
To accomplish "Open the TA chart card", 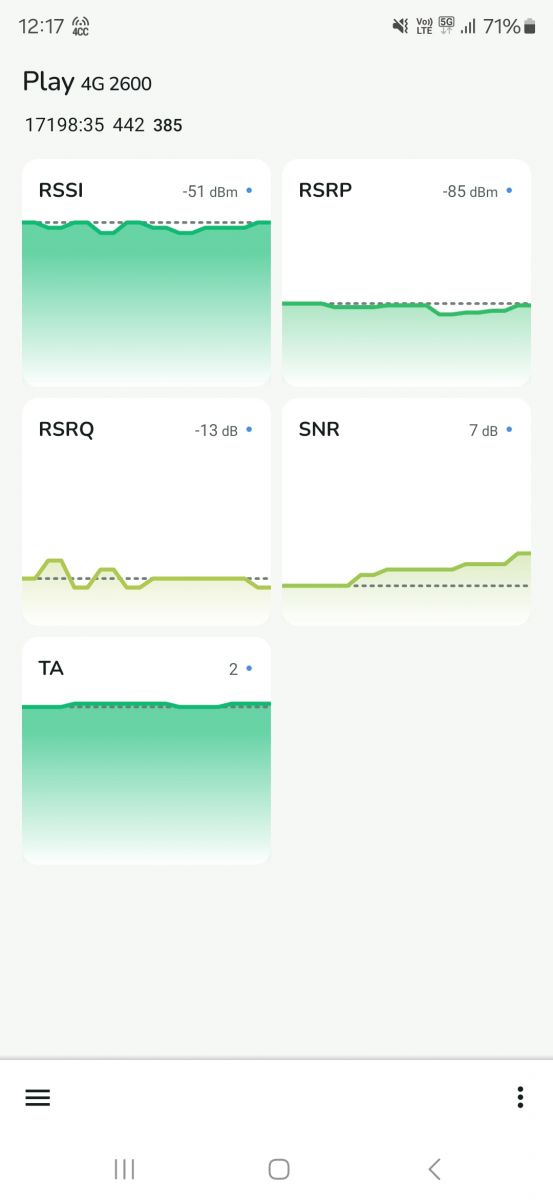I will [146, 751].
